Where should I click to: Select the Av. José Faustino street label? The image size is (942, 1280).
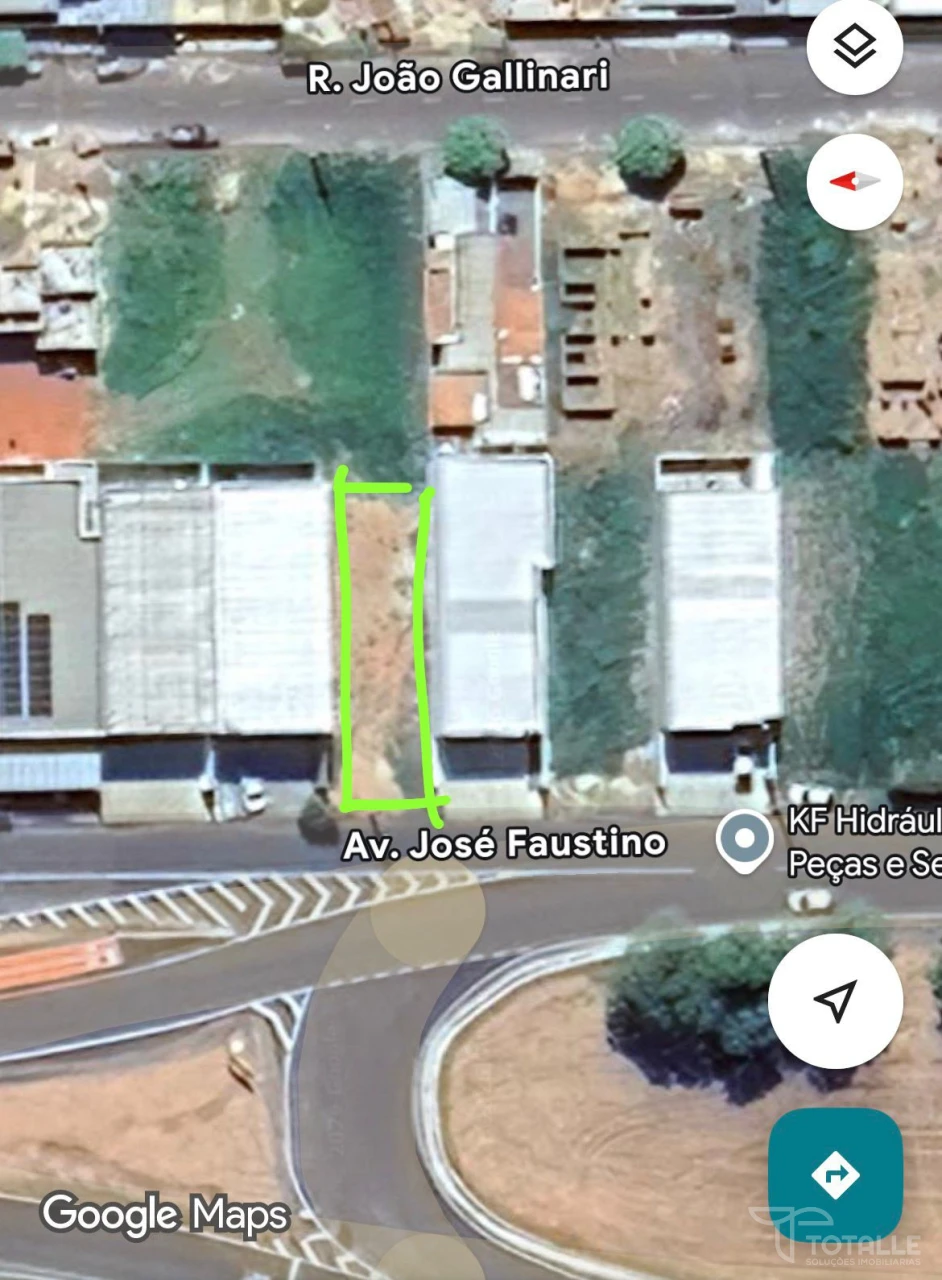coord(505,845)
